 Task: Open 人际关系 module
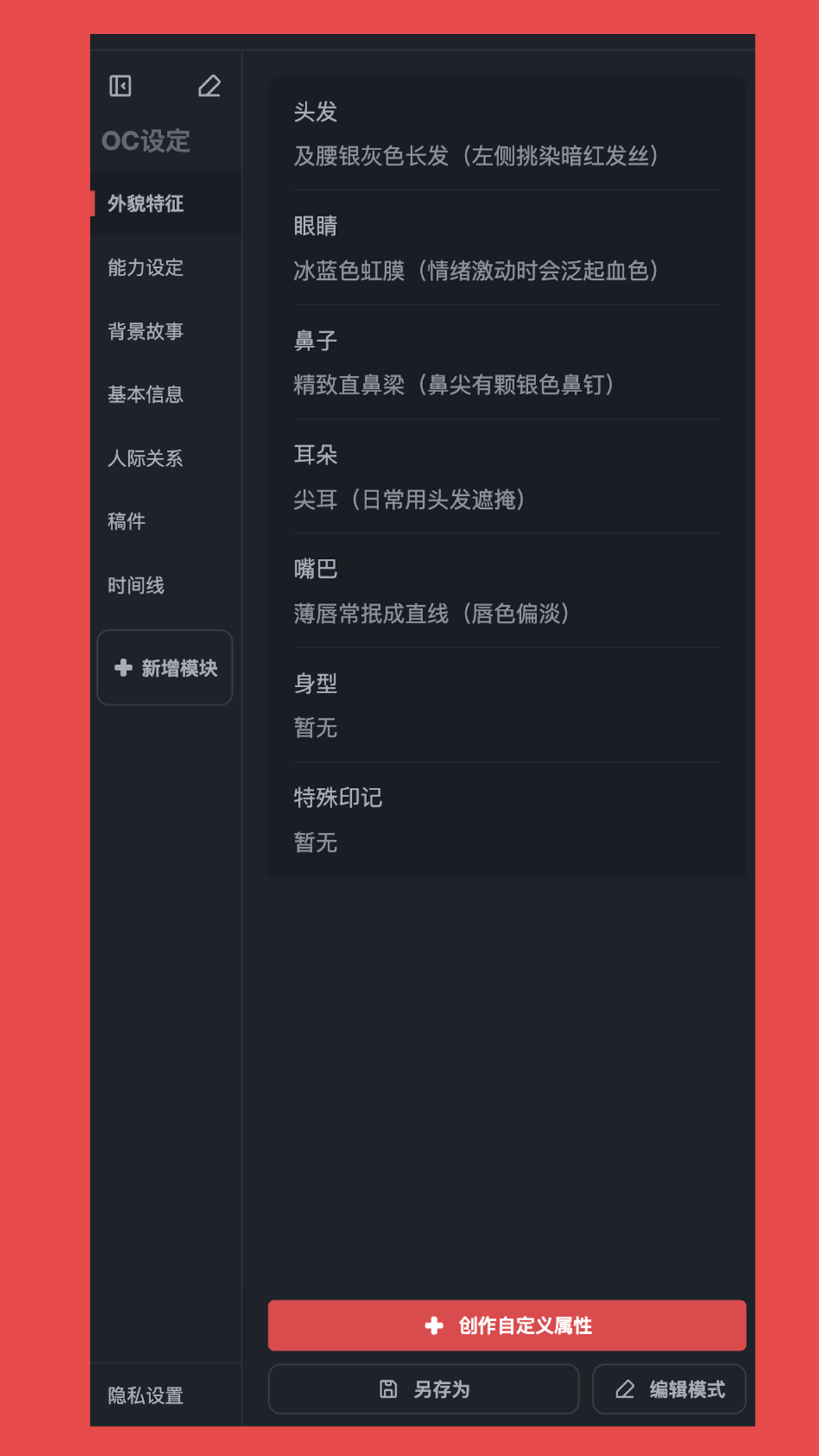click(x=146, y=458)
